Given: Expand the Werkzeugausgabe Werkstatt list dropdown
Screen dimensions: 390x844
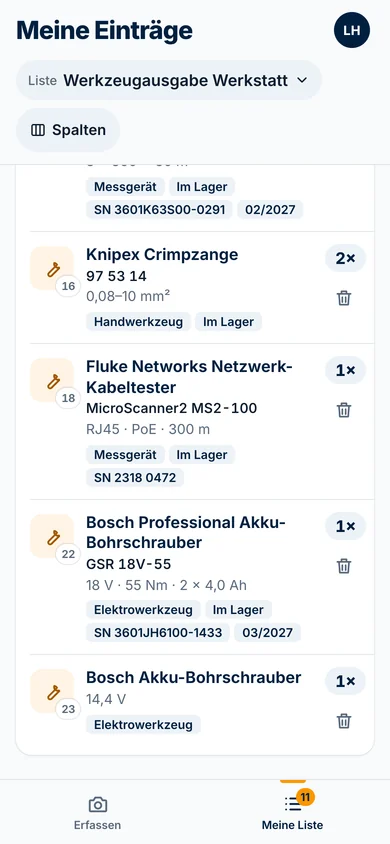Looking at the screenshot, I should tap(169, 81).
